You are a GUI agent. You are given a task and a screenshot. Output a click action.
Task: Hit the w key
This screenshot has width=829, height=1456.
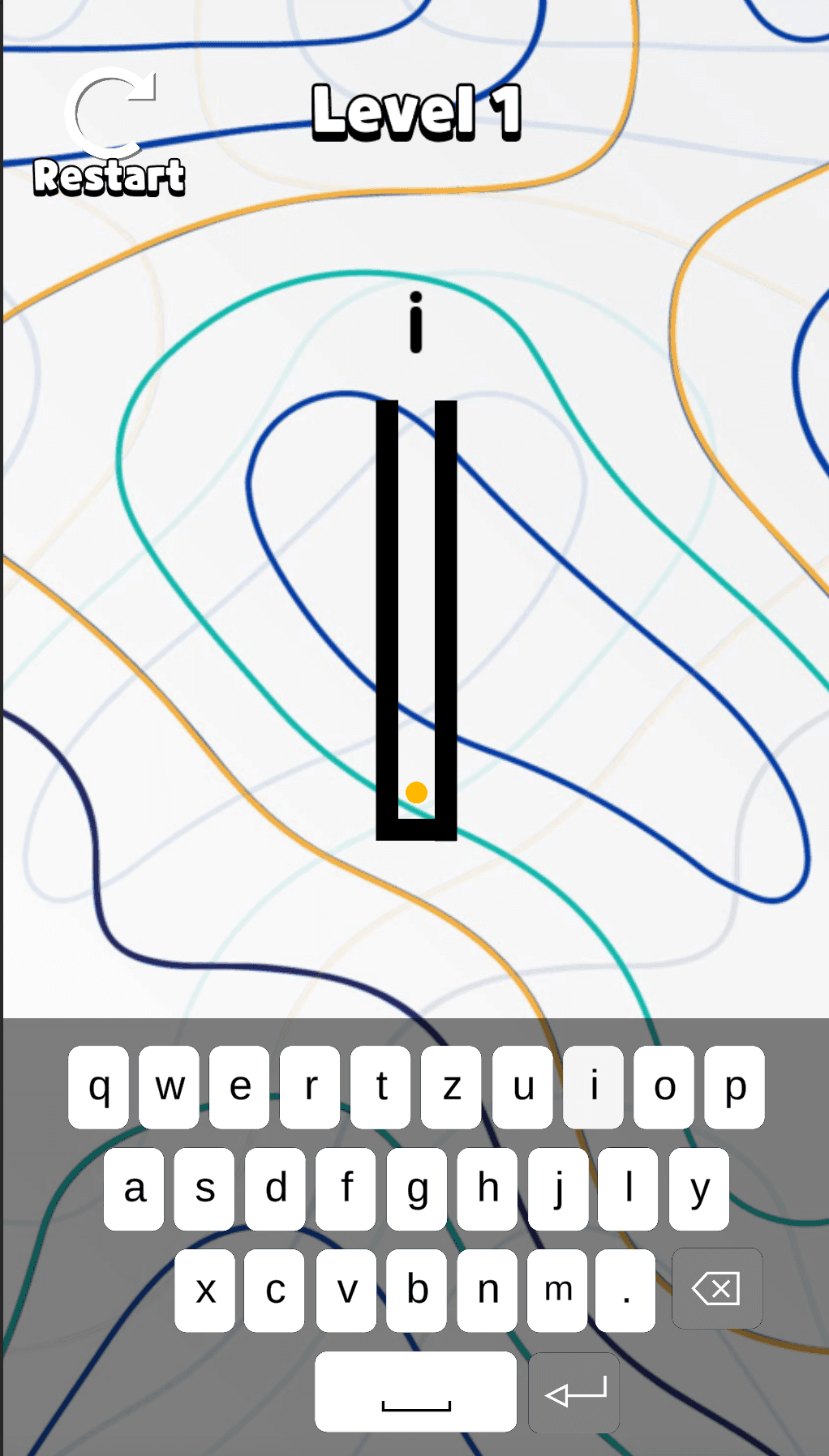click(x=169, y=1087)
